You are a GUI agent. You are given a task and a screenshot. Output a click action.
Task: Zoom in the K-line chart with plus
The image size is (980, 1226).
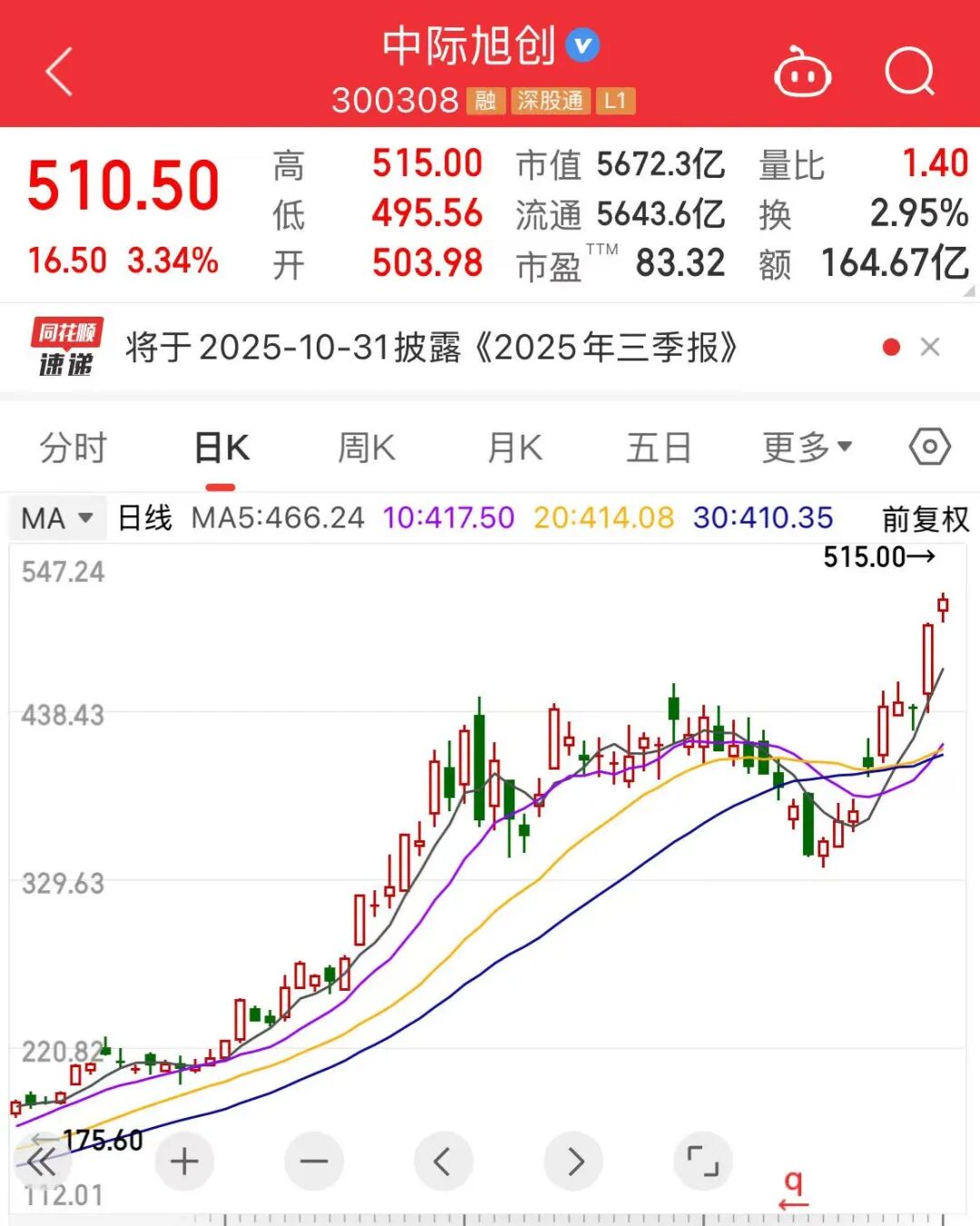pos(184,1161)
